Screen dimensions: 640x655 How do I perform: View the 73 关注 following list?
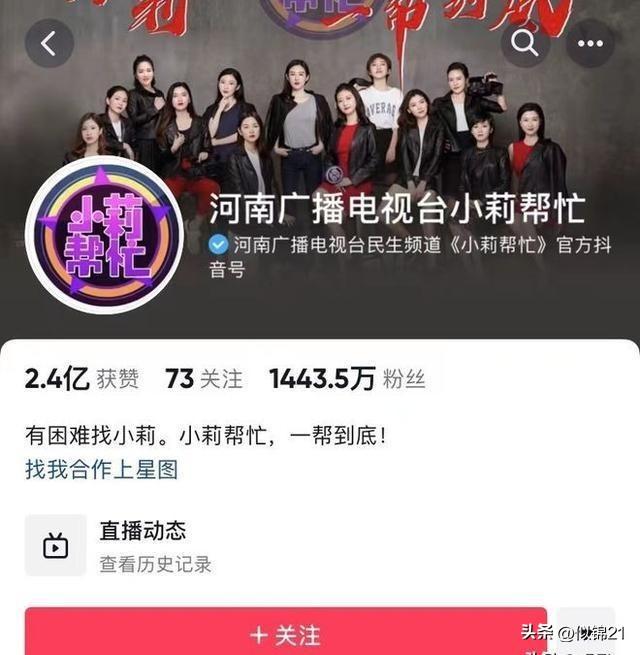click(204, 379)
